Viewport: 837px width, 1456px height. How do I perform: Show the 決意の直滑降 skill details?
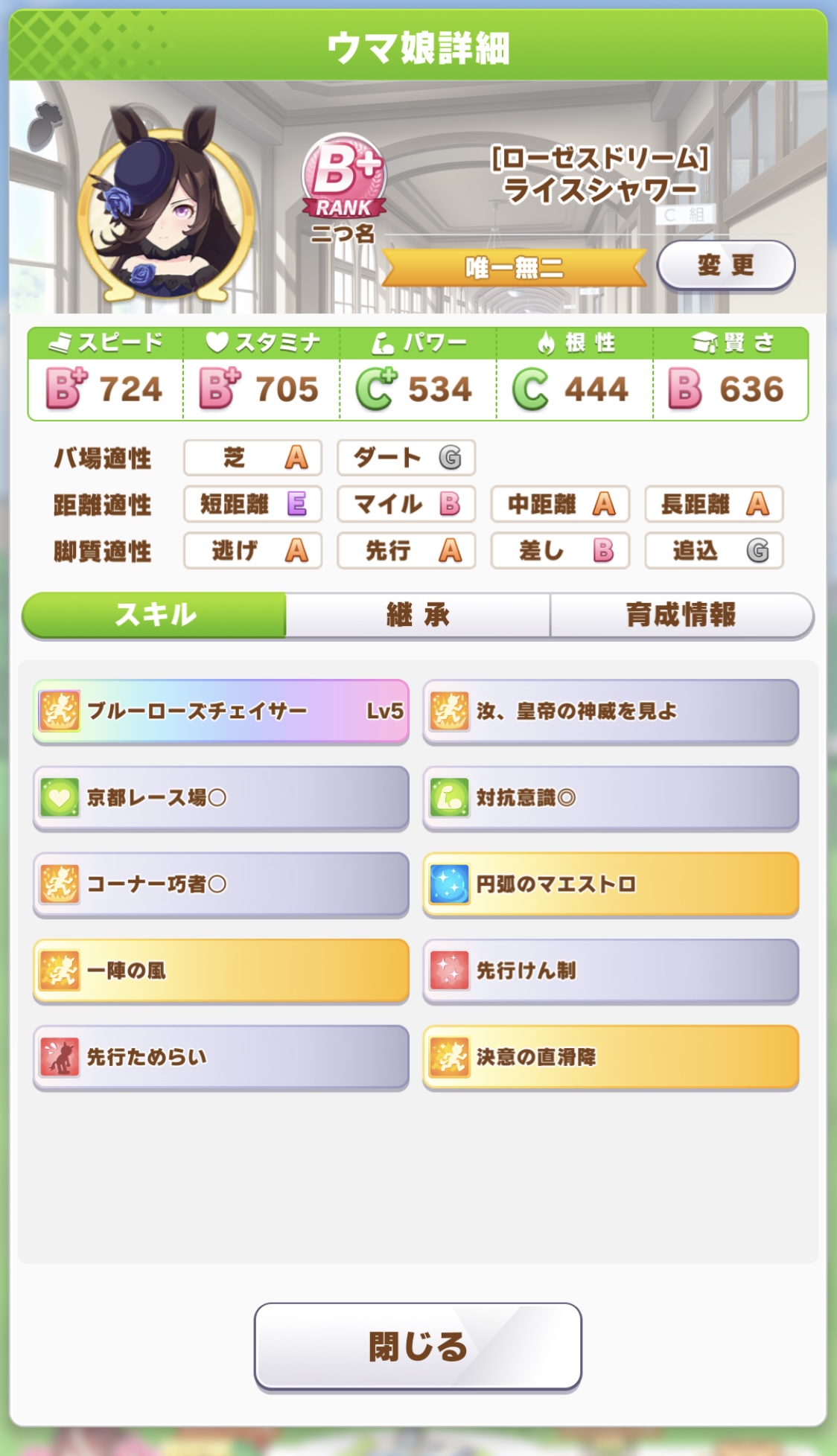coord(611,1057)
